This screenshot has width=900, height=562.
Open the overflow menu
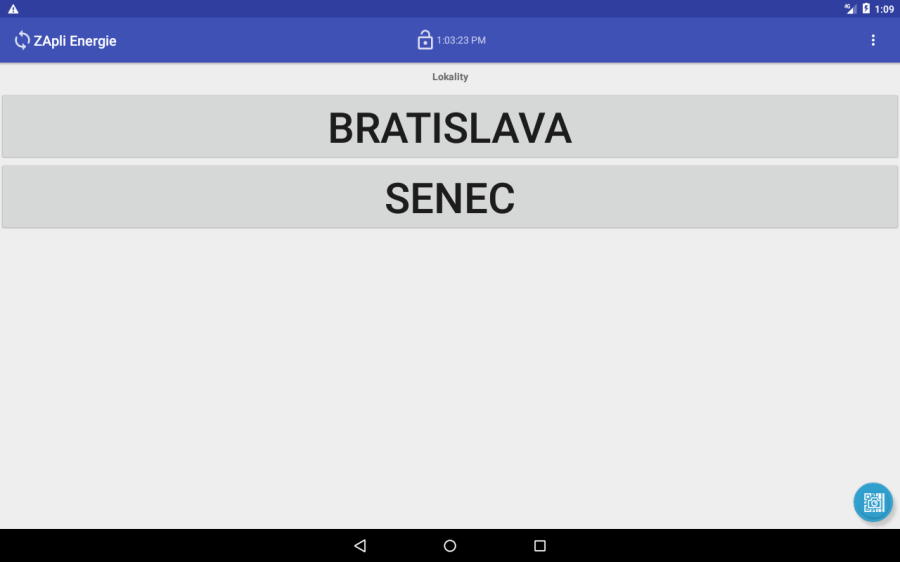coord(873,41)
